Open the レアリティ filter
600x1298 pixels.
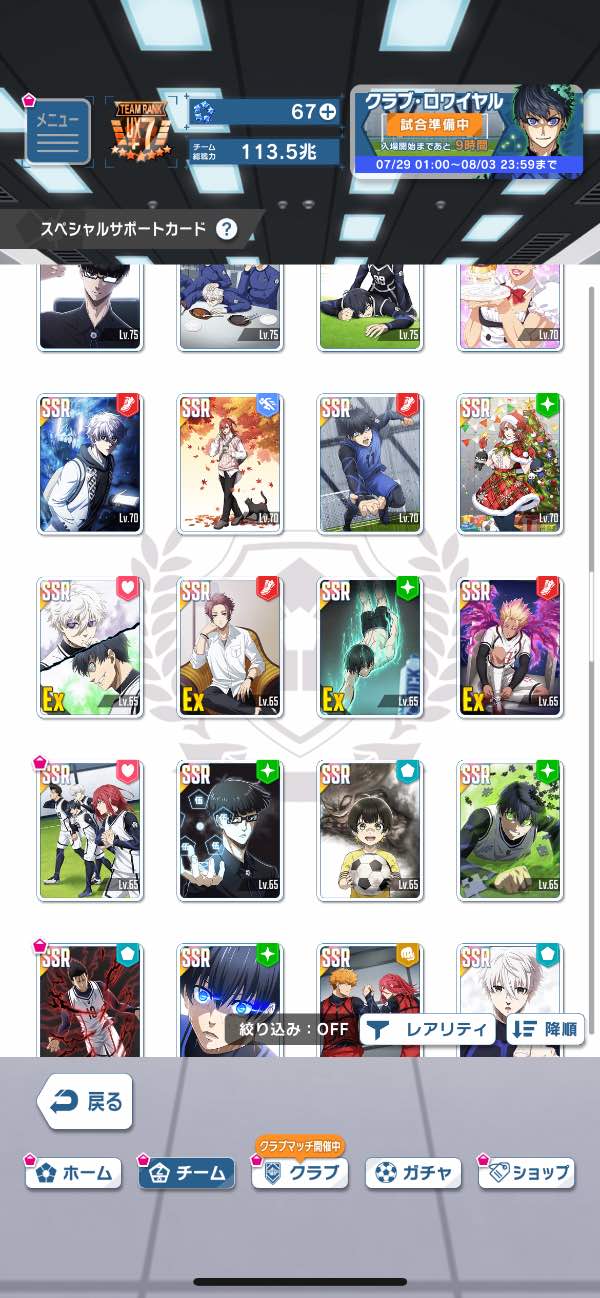(427, 1029)
